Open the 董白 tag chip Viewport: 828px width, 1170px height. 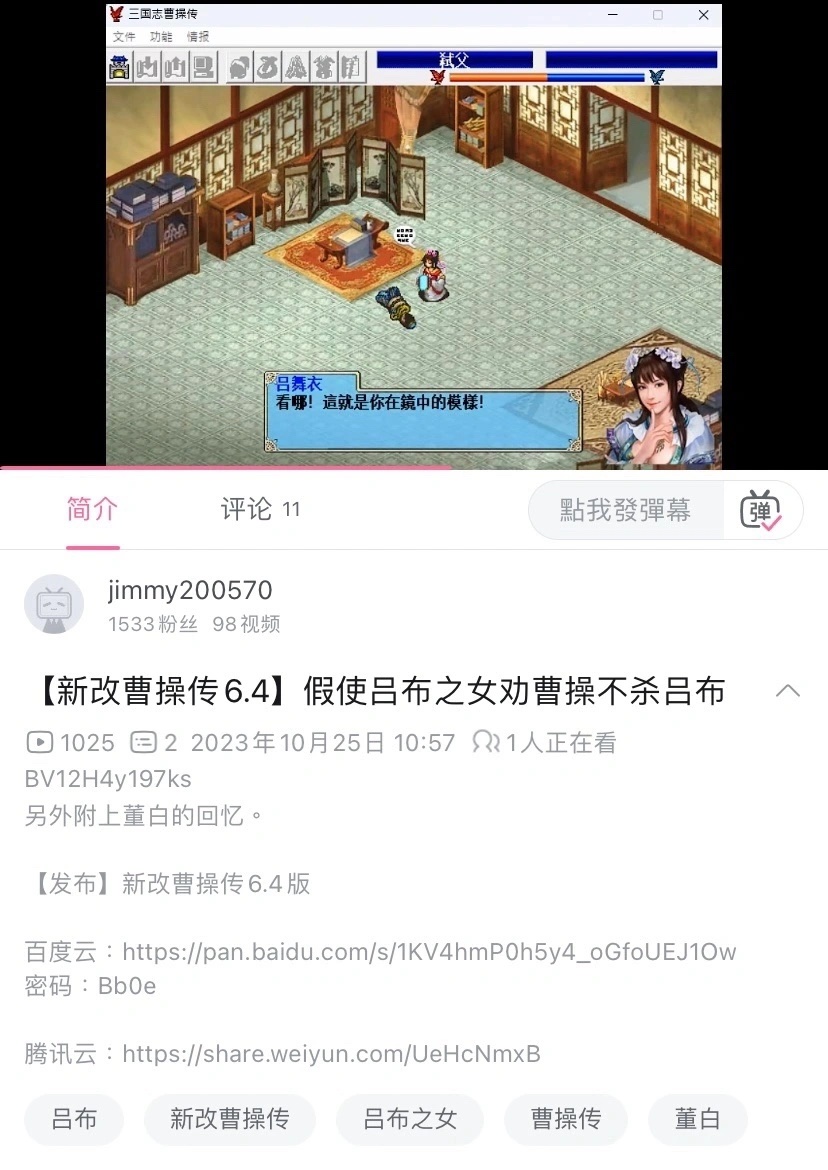(697, 1119)
